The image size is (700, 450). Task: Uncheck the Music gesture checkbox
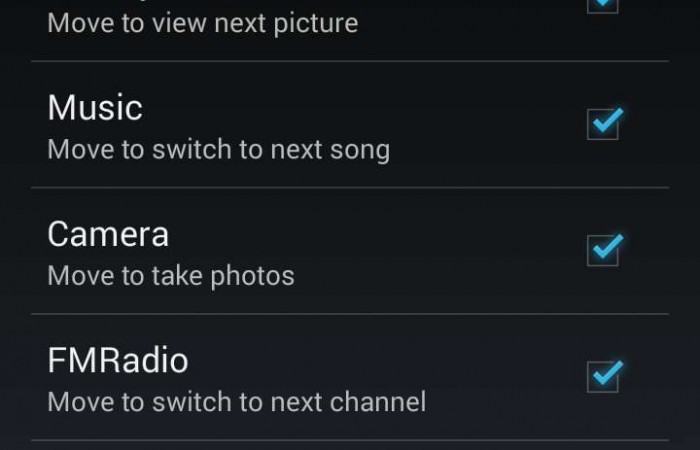[603, 124]
